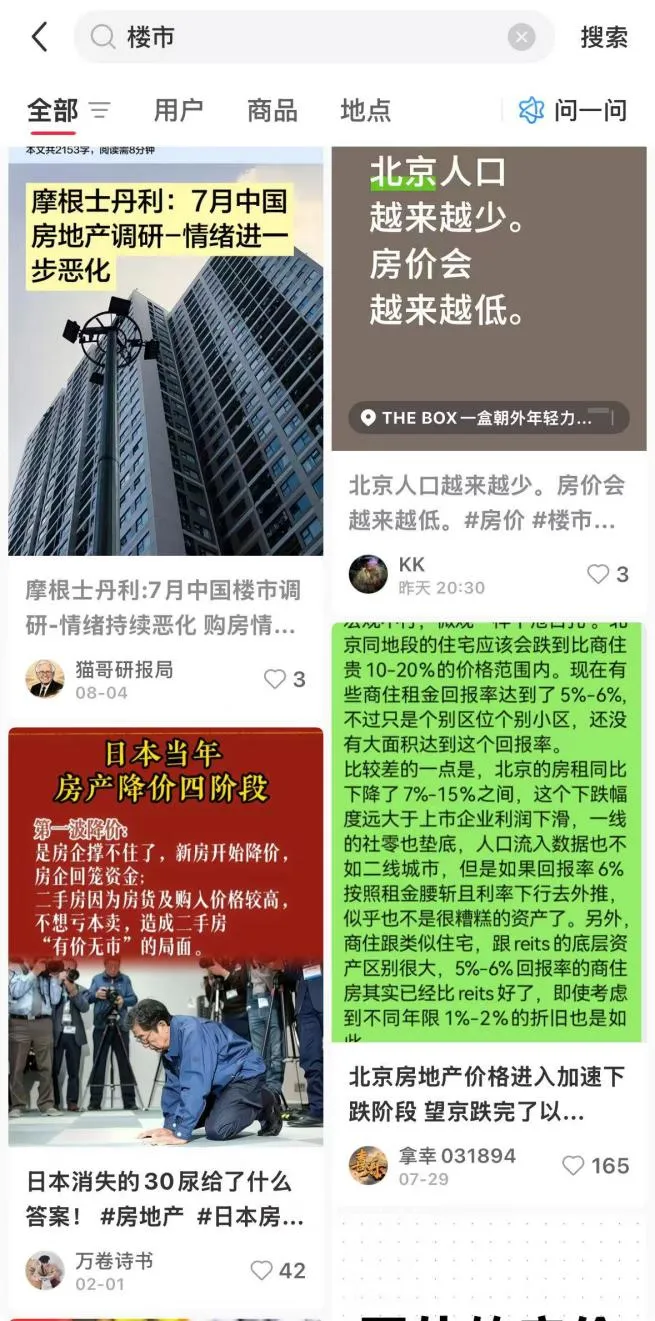Screen dimensions: 655x1321
Task: Tap the search field containing 楼市
Action: [300, 38]
